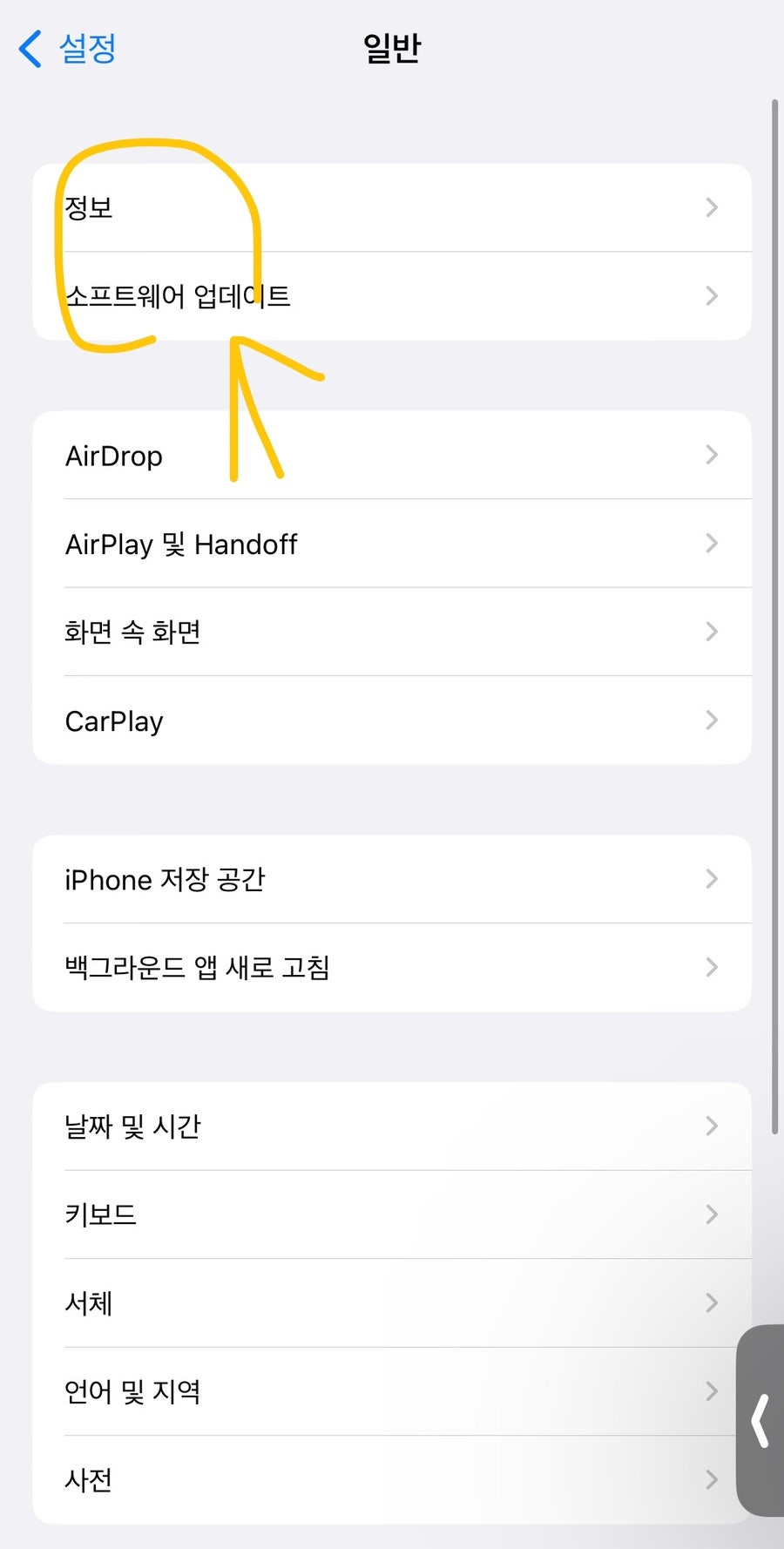Tap the gray side handle arrow
Screen dimensions: 784x1549
click(760, 1421)
